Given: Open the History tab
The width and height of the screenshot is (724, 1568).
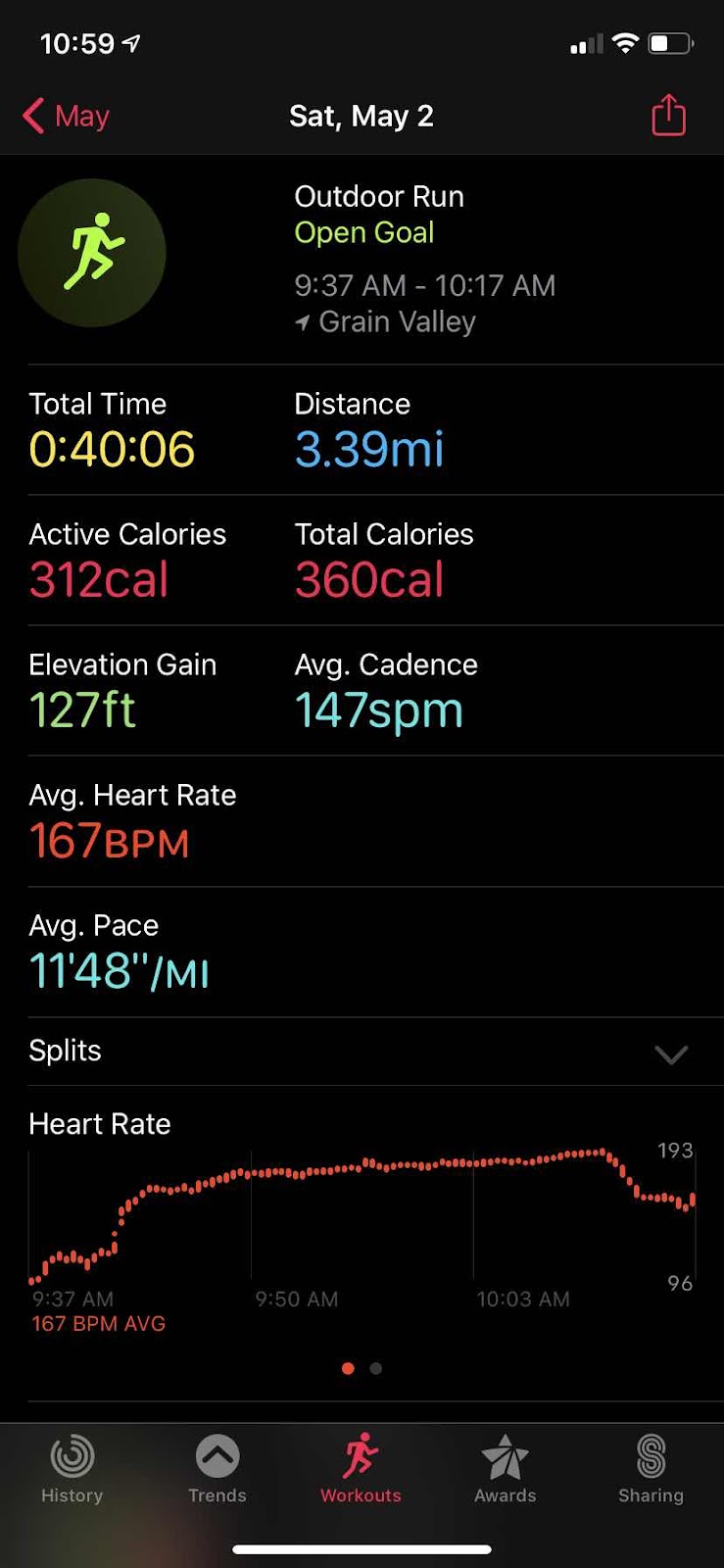Looking at the screenshot, I should tap(72, 1469).
